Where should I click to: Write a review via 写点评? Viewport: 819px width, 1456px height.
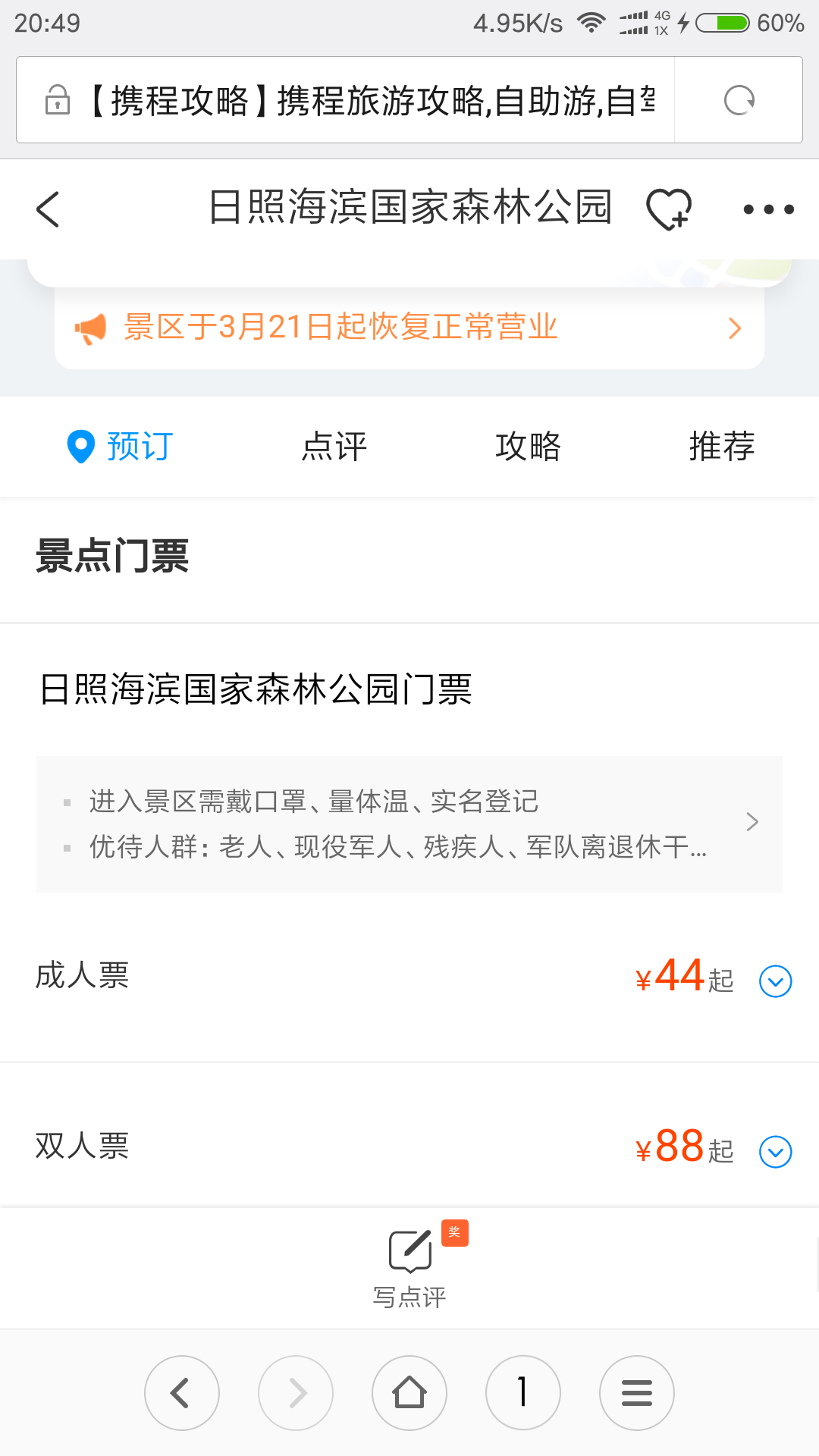pos(409,1266)
